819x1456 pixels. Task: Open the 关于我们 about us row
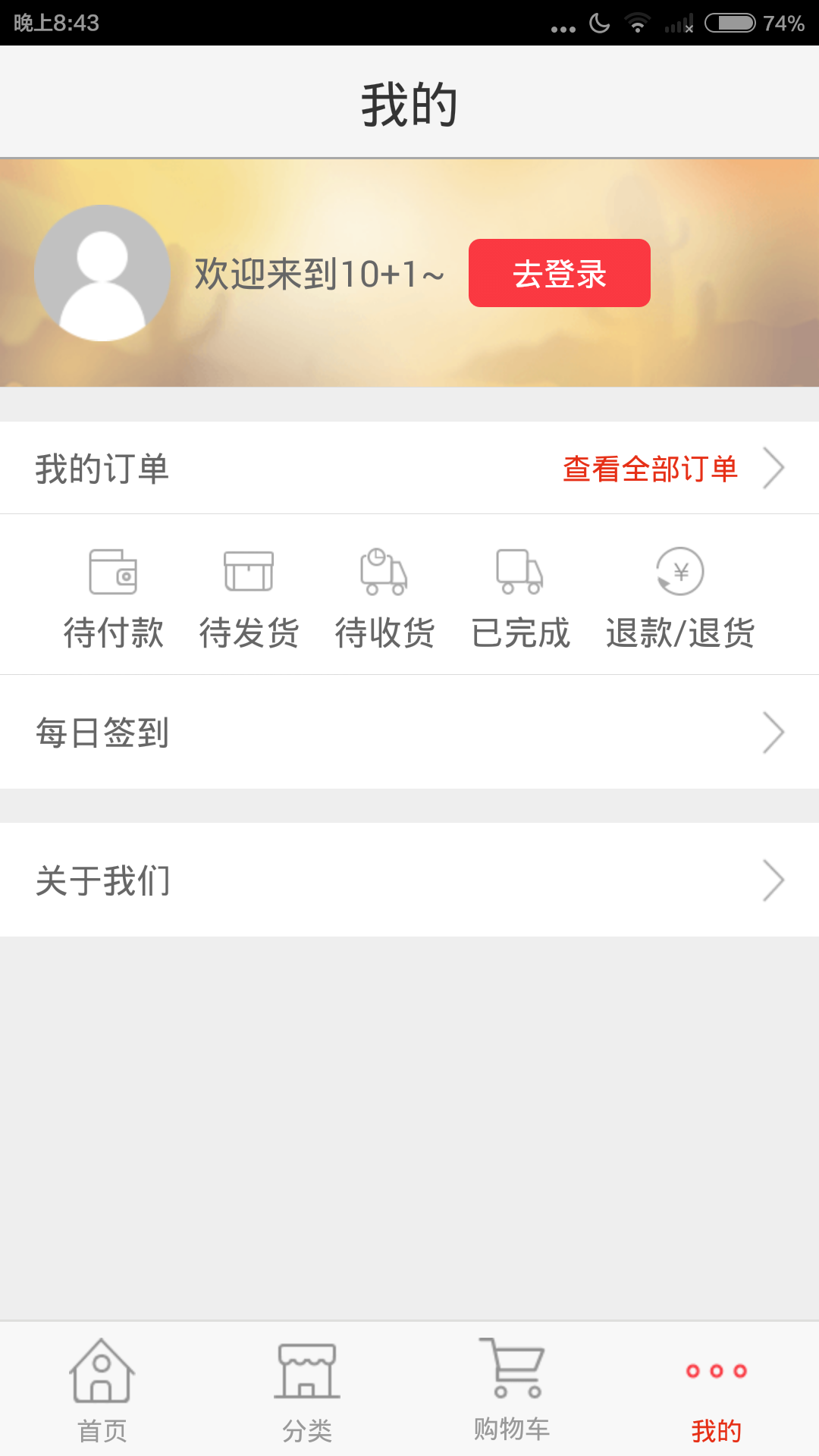tap(409, 880)
